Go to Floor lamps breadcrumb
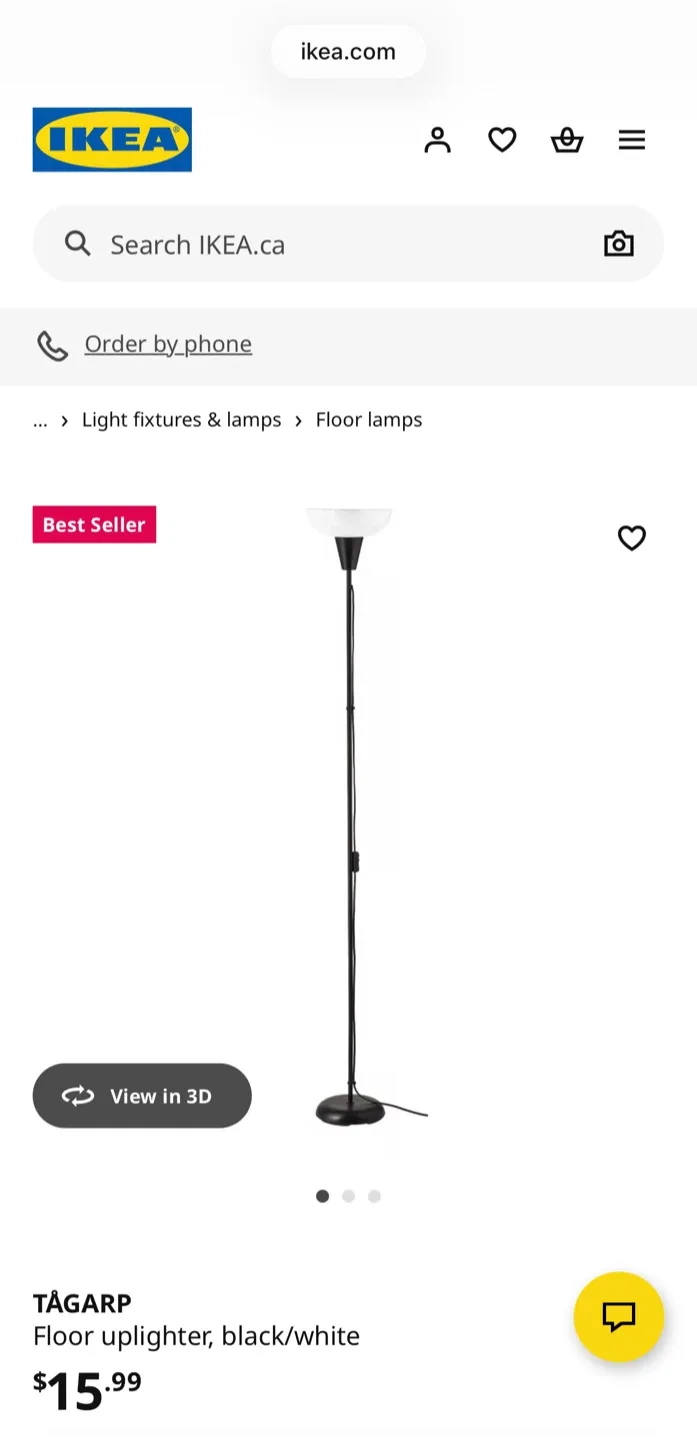 [369, 420]
